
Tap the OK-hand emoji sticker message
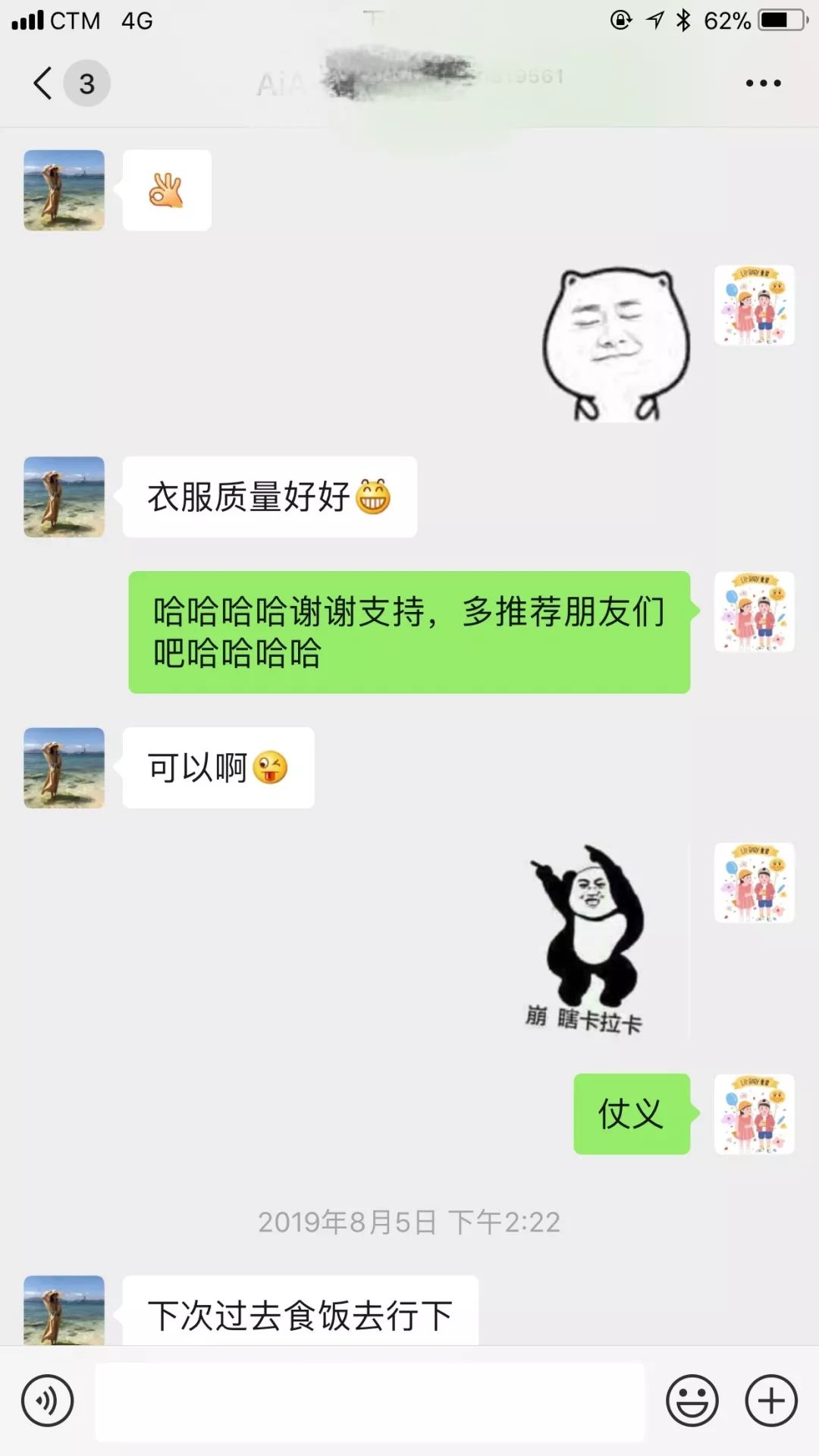click(x=165, y=190)
